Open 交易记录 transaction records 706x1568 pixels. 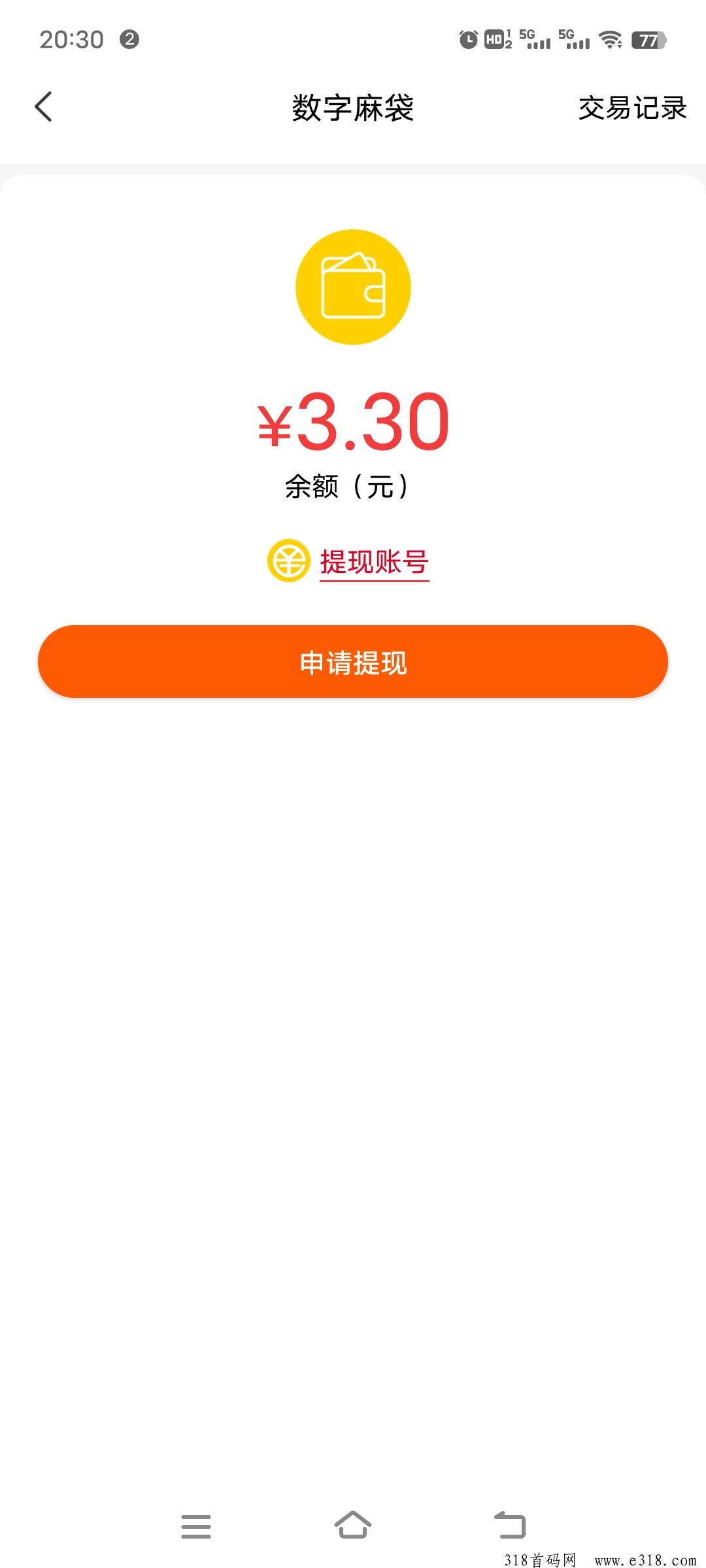point(632,108)
